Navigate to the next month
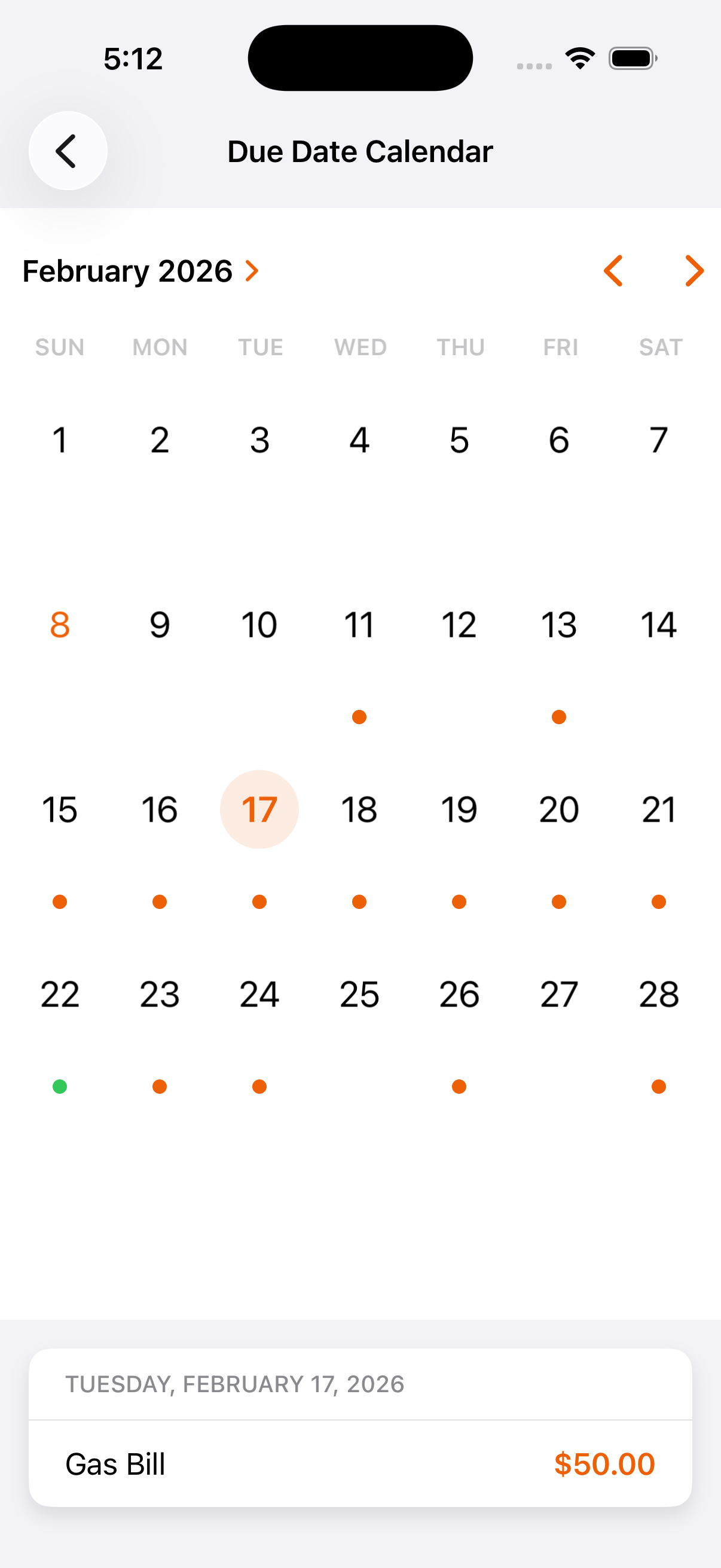The width and height of the screenshot is (721, 1568). pos(693,271)
